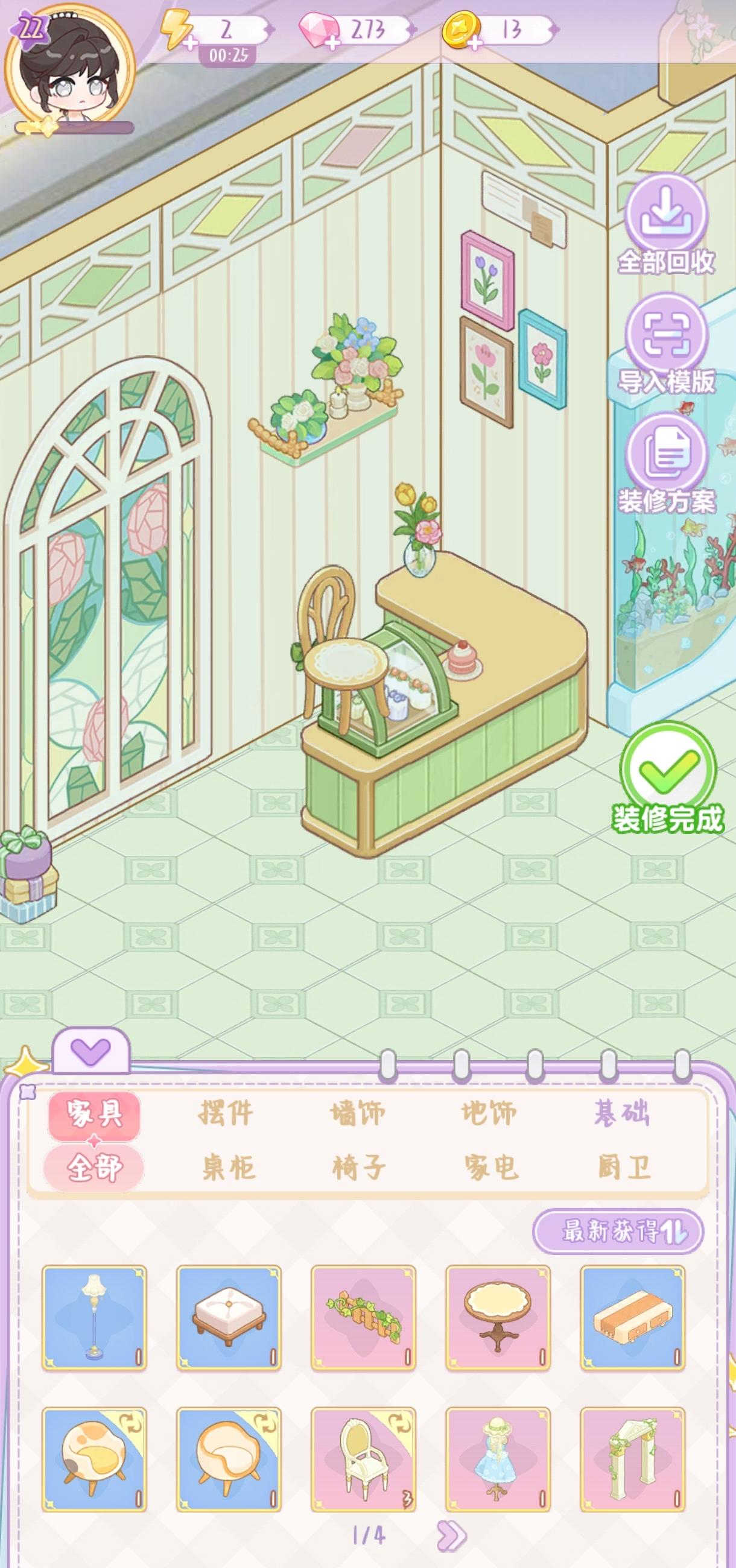Switch to the 地饰 tab
Screen dimensions: 736x1568
[489, 1113]
